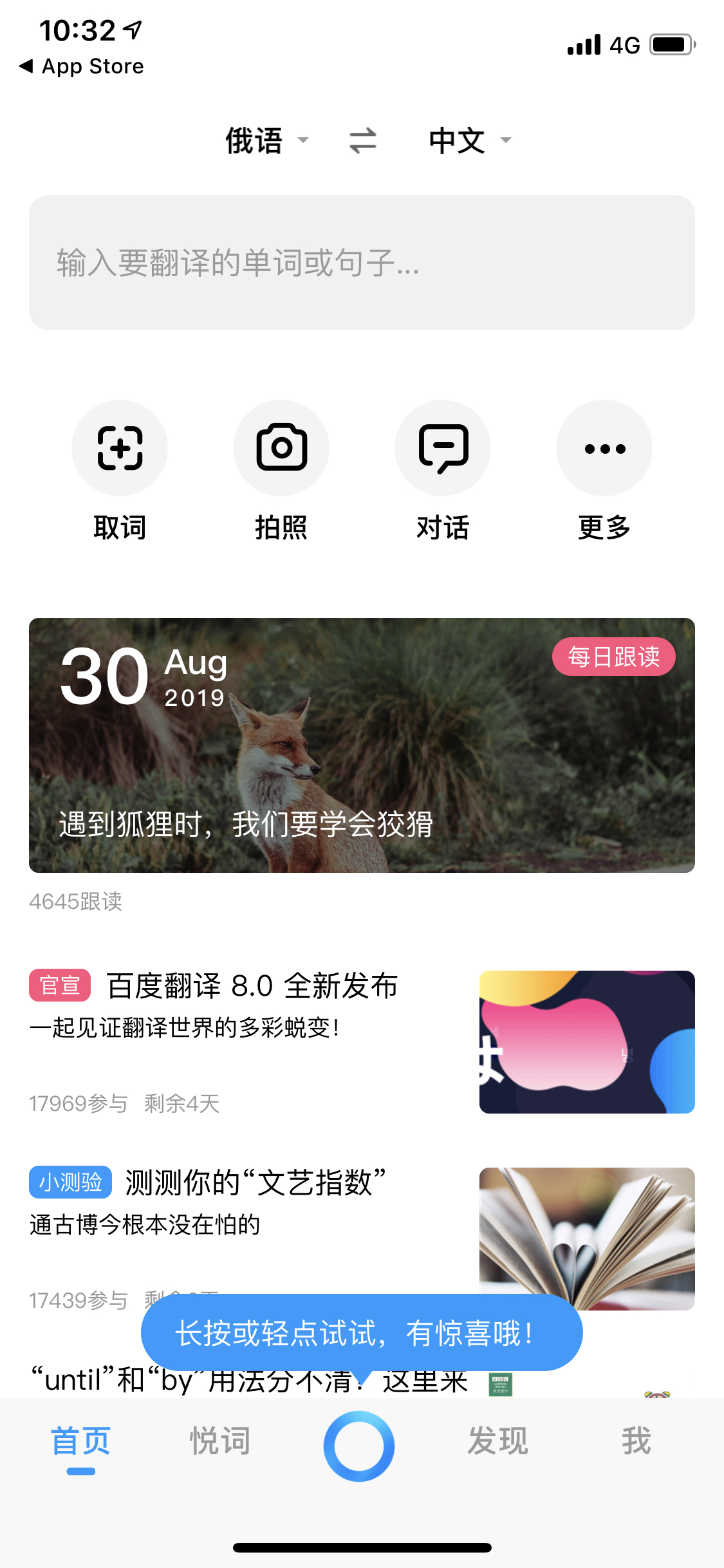
Task: Tap the blue circle voice button
Action: pos(359,1446)
